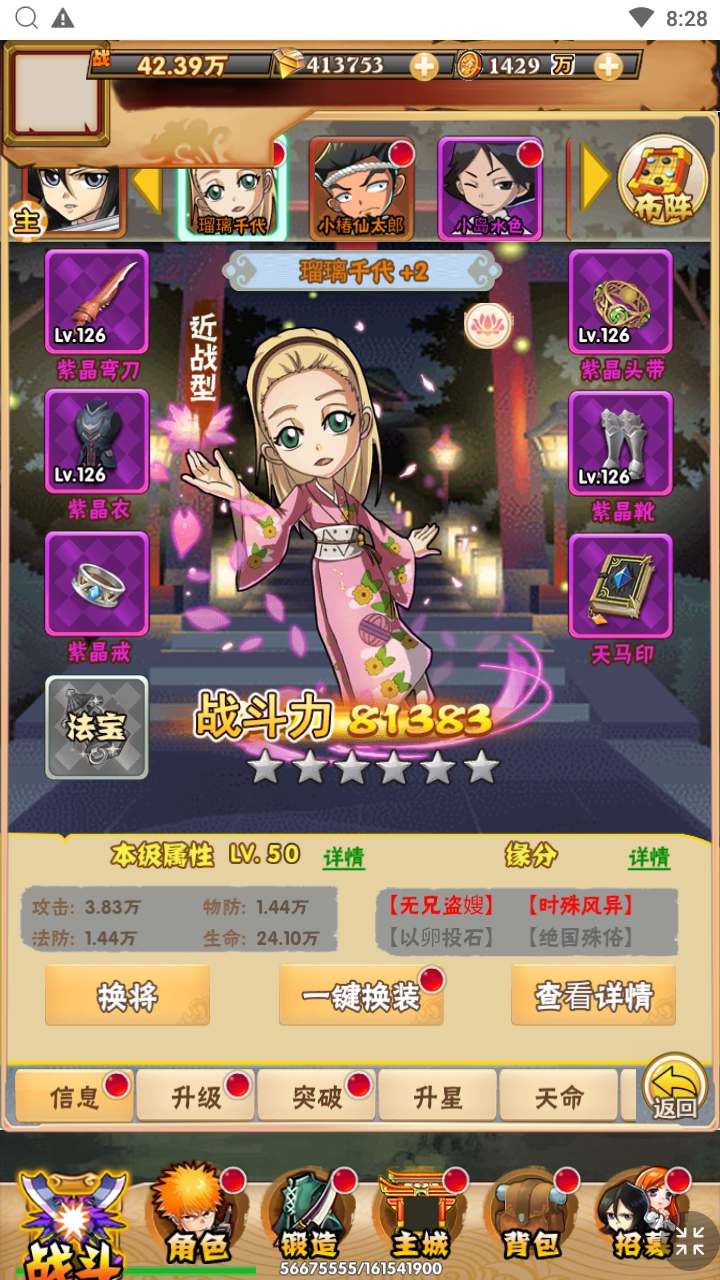Switch to the 突破 tab
The width and height of the screenshot is (720, 1280).
pyautogui.click(x=317, y=1096)
